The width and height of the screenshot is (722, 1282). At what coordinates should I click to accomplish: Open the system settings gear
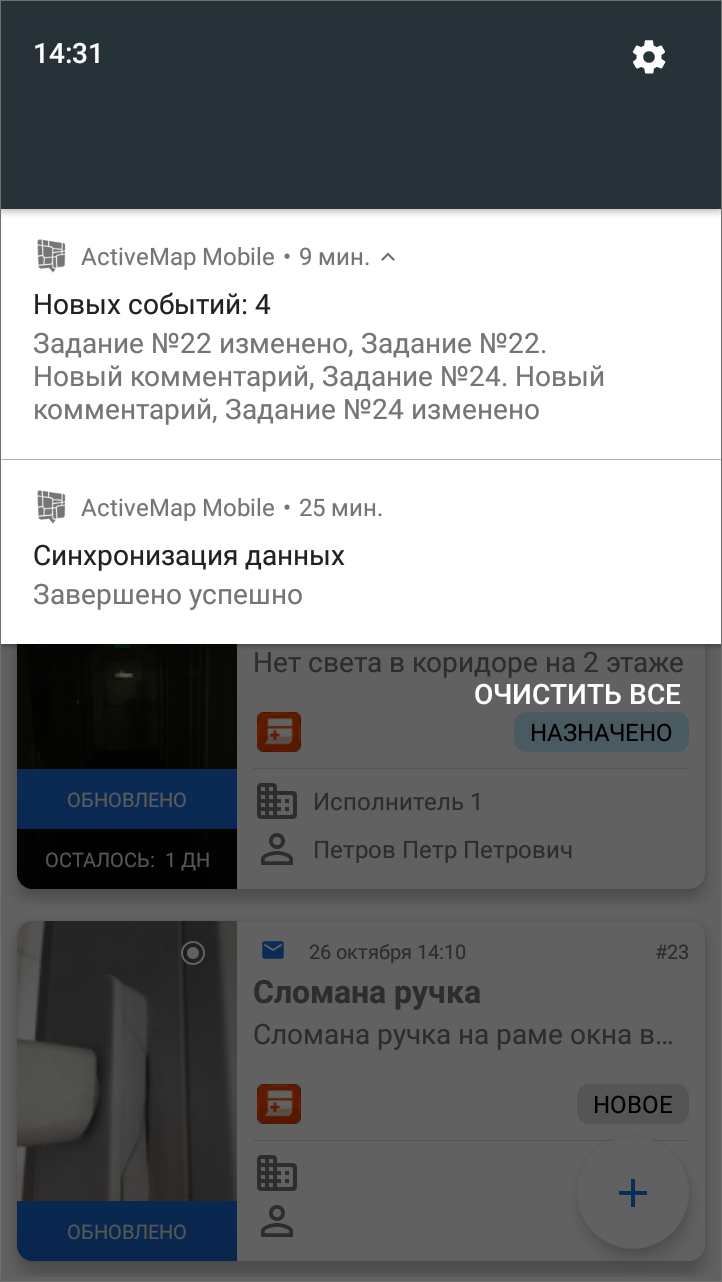tap(649, 57)
